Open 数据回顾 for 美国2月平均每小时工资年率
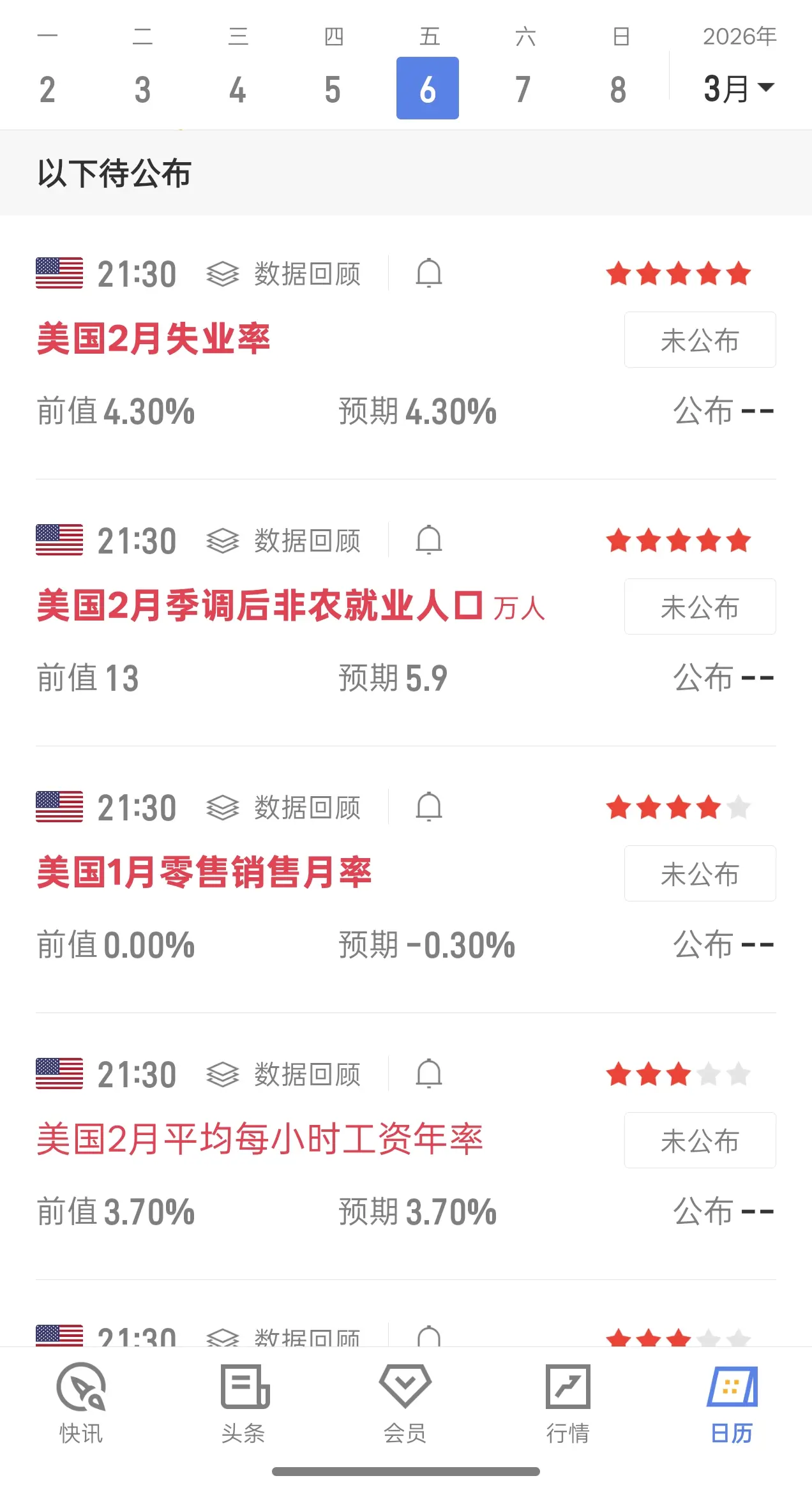Viewport: 812px width, 1492px height. point(284,1074)
